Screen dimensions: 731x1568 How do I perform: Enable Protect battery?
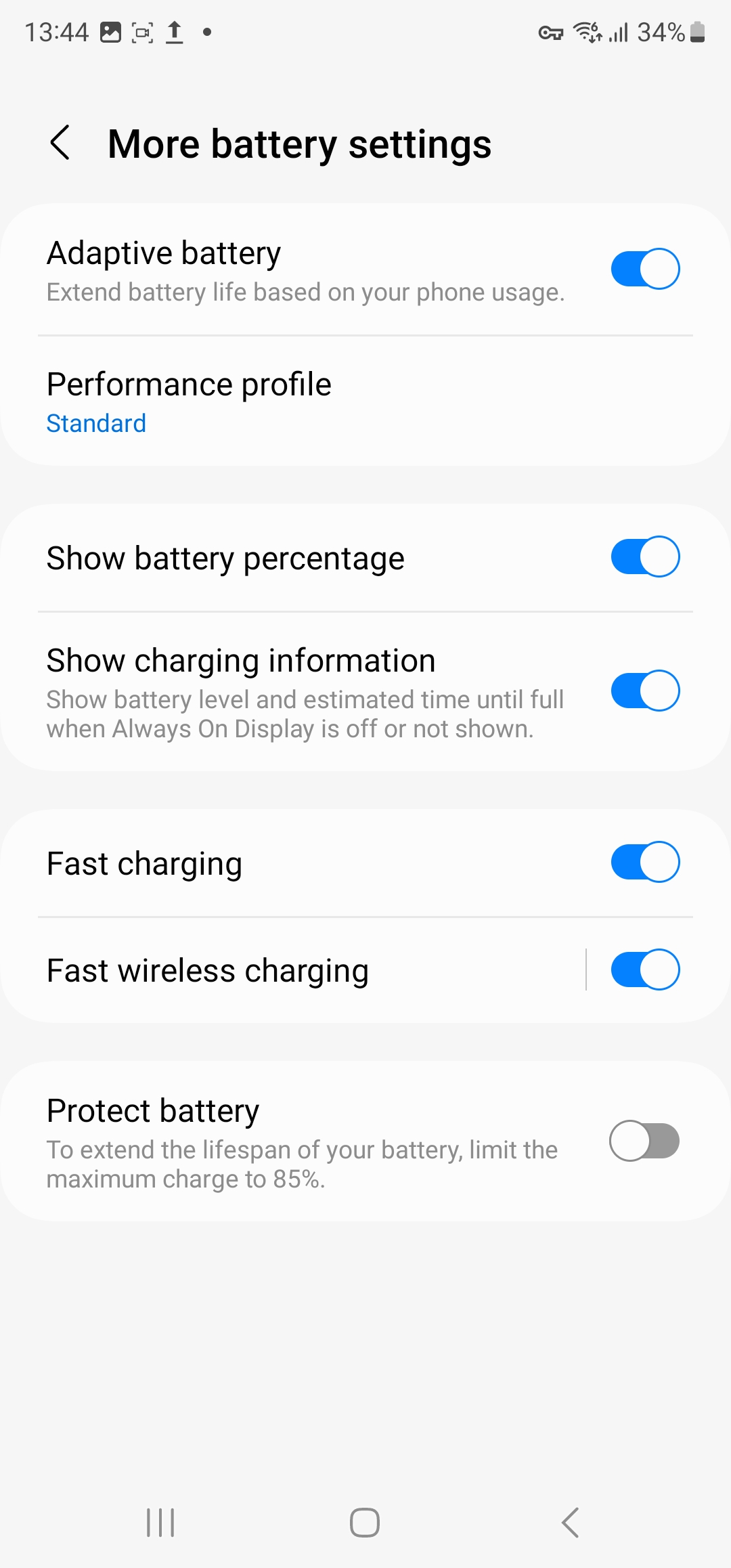[644, 1141]
